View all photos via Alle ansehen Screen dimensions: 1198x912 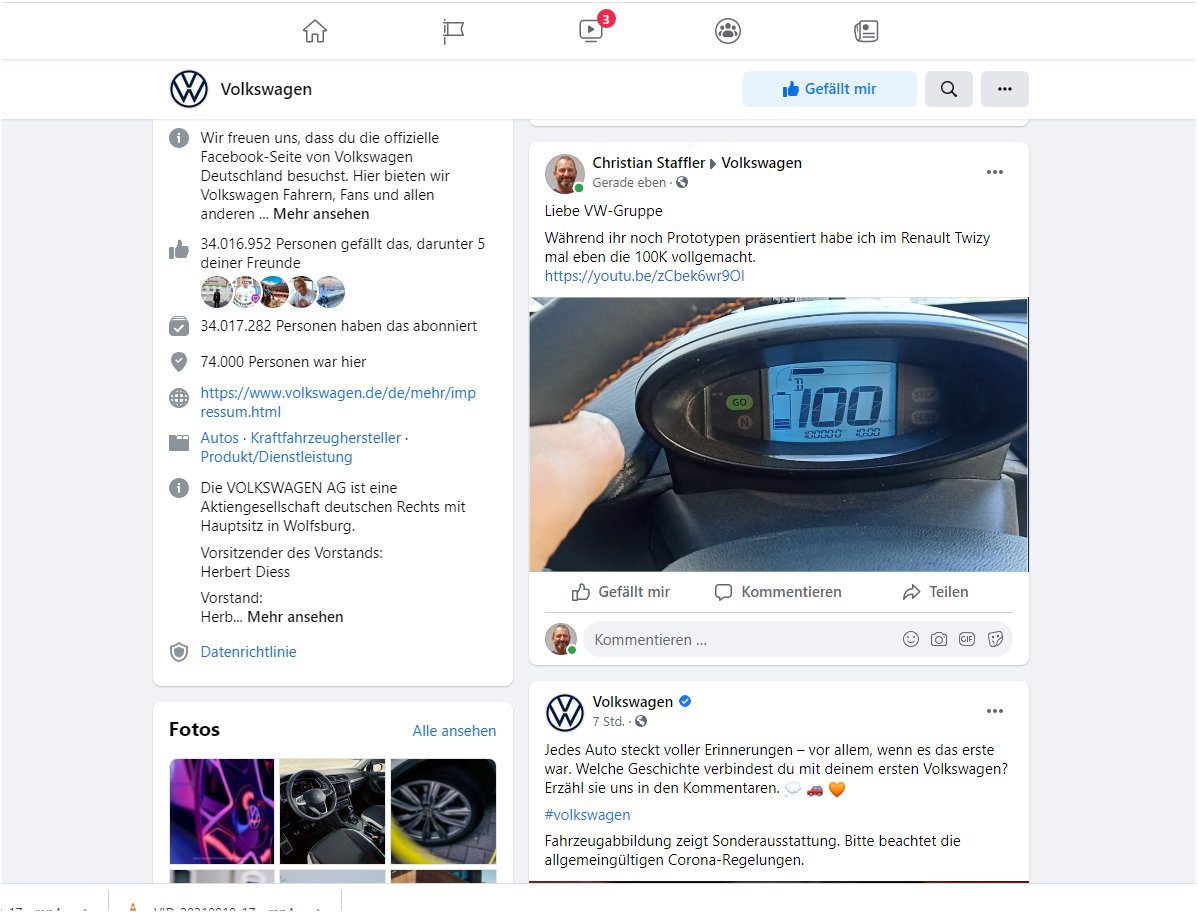(x=454, y=731)
